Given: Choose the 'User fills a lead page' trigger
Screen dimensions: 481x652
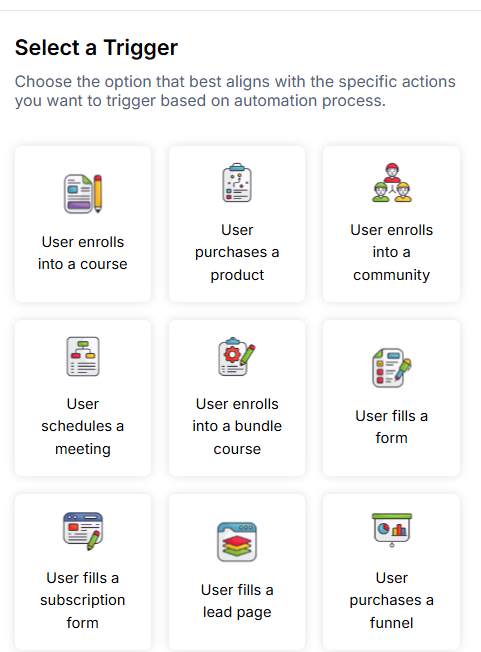Looking at the screenshot, I should pyautogui.click(x=237, y=572).
